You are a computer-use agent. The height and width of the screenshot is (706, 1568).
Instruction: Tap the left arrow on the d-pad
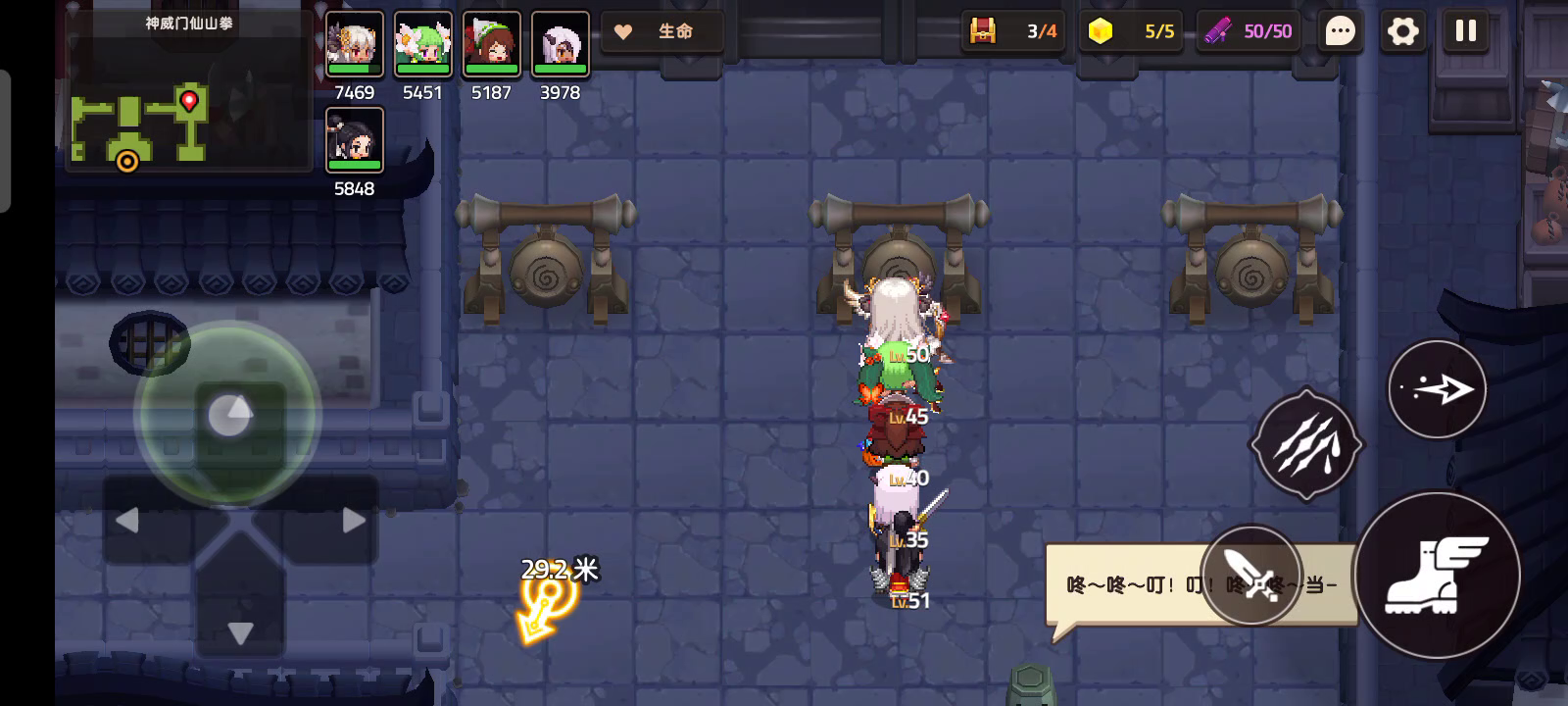(x=127, y=521)
